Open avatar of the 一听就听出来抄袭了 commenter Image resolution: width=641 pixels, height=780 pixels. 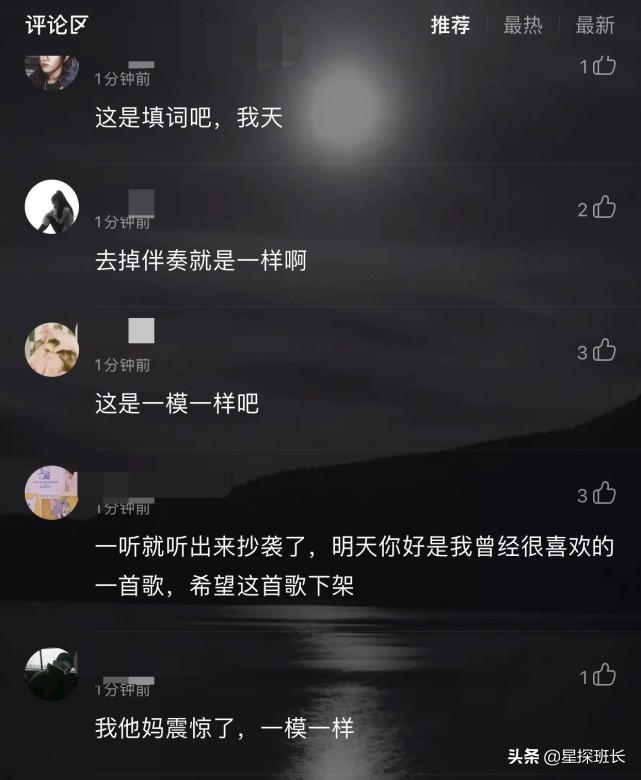[51, 492]
